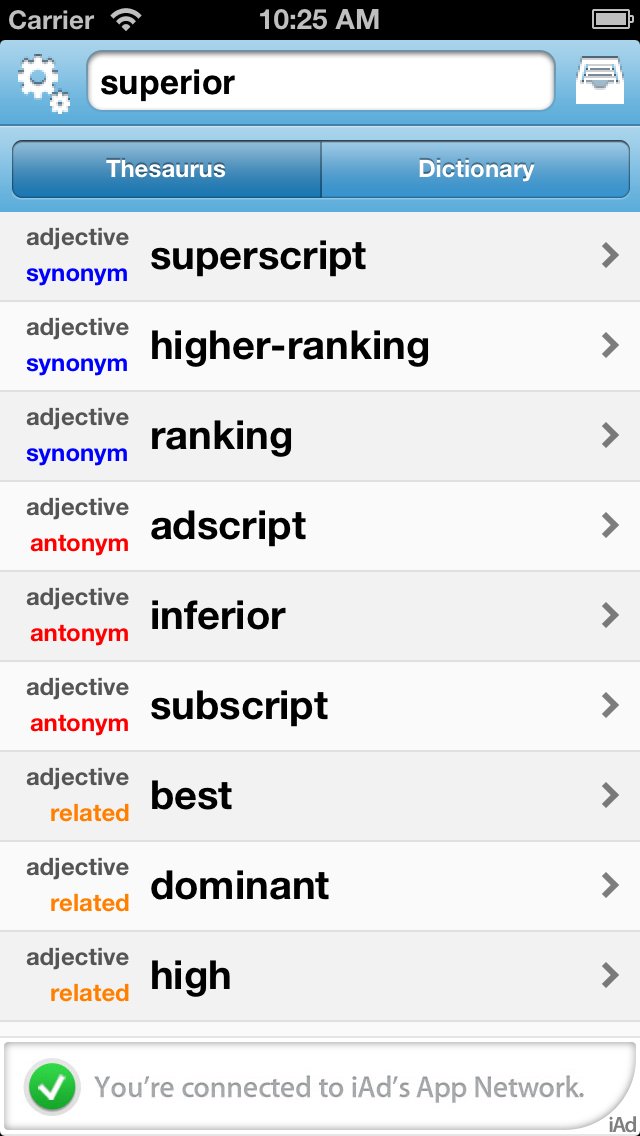
Task: Open the subscript entry
Action: pyautogui.click(x=320, y=706)
